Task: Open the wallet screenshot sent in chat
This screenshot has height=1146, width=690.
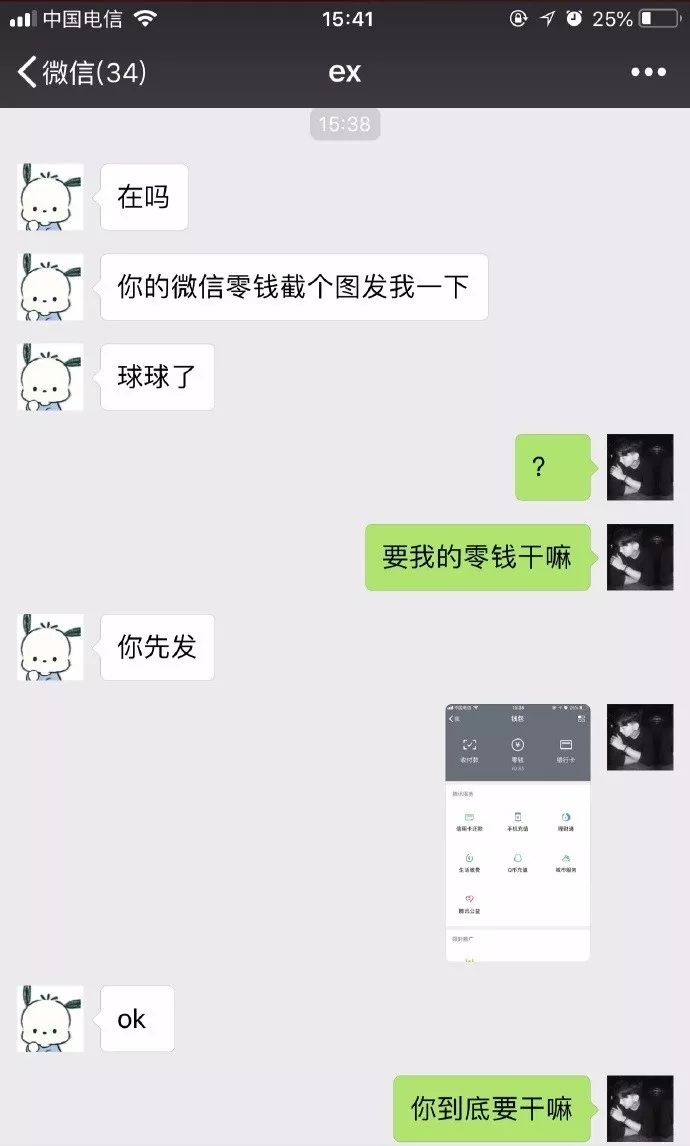Action: point(517,832)
